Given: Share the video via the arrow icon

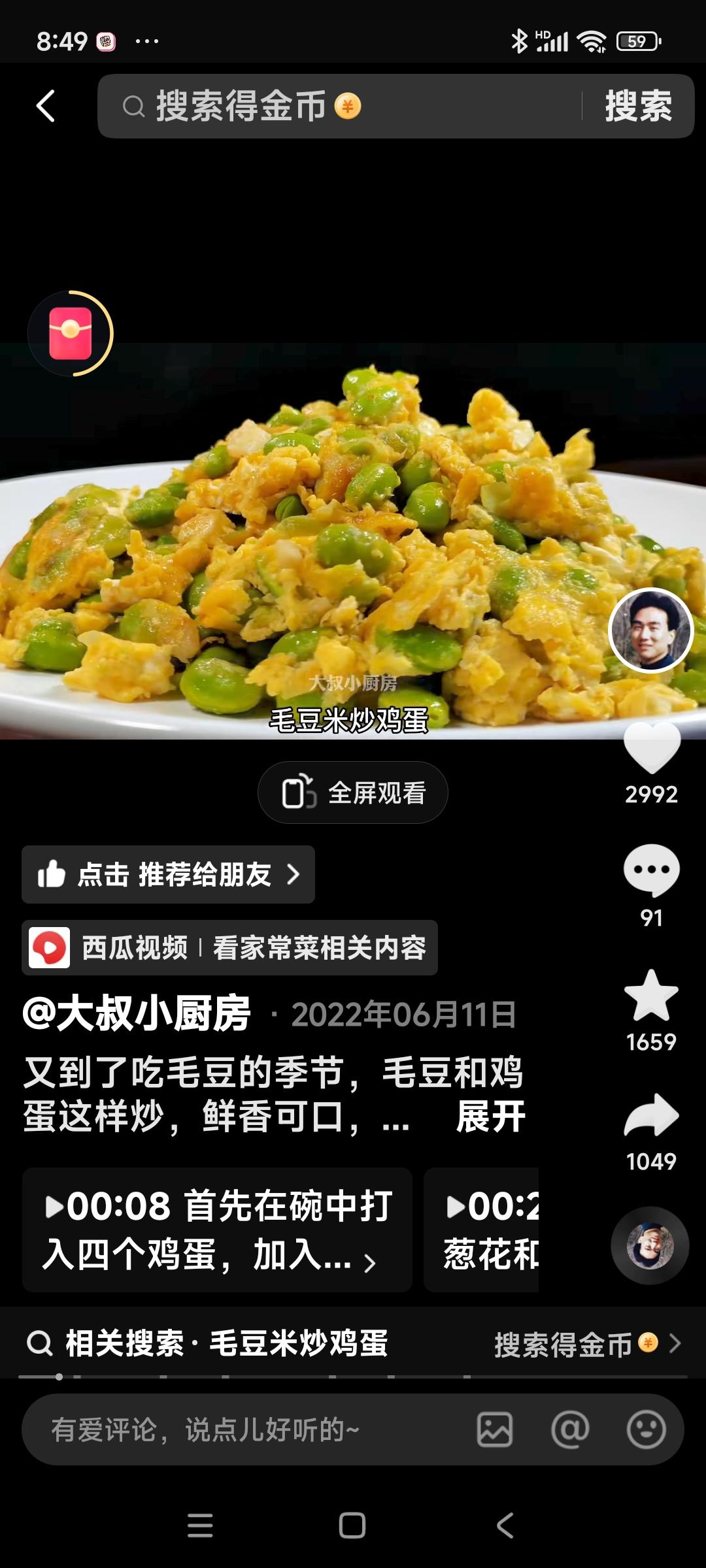Looking at the screenshot, I should coord(651,1116).
